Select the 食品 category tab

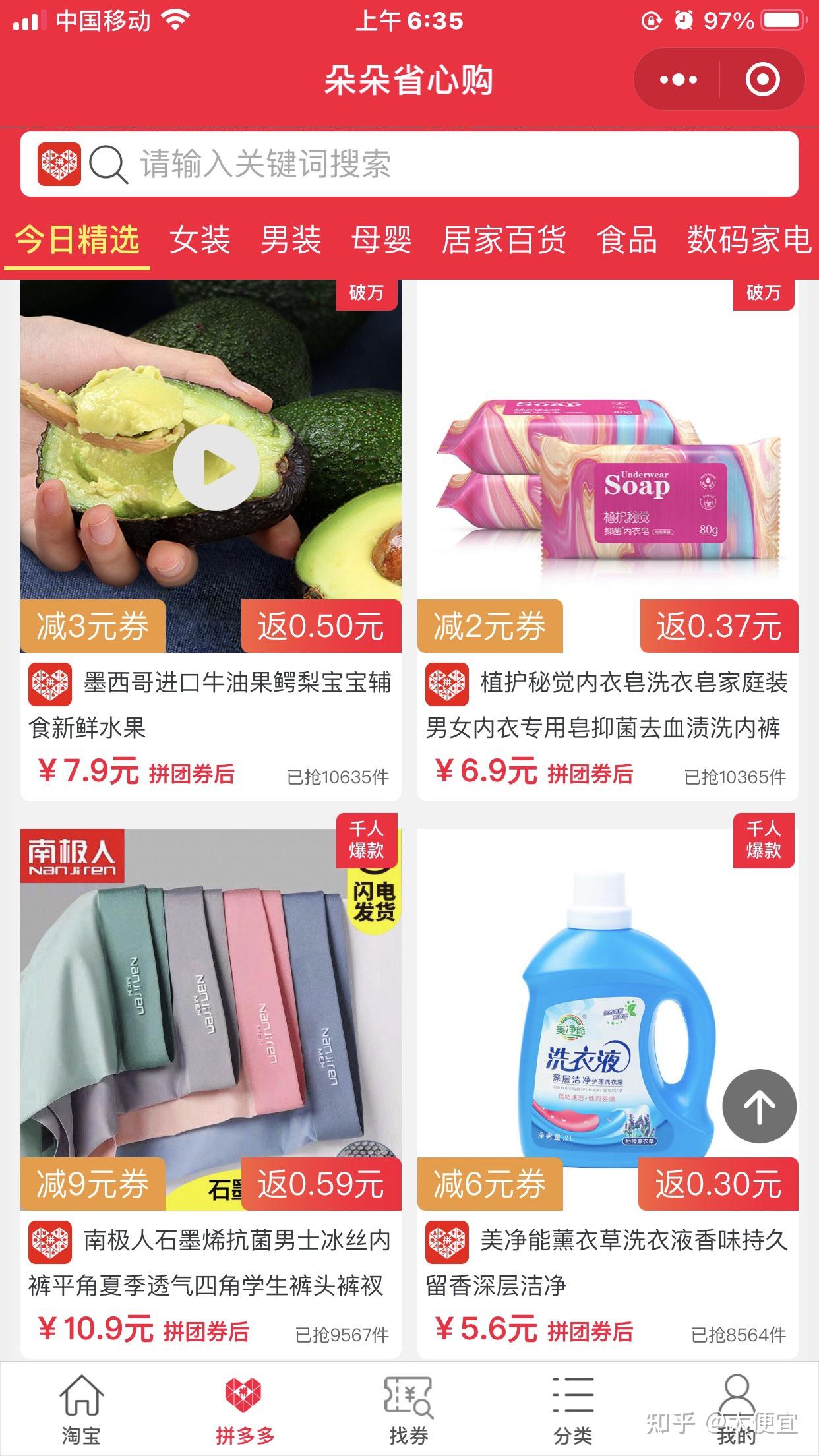coord(626,239)
